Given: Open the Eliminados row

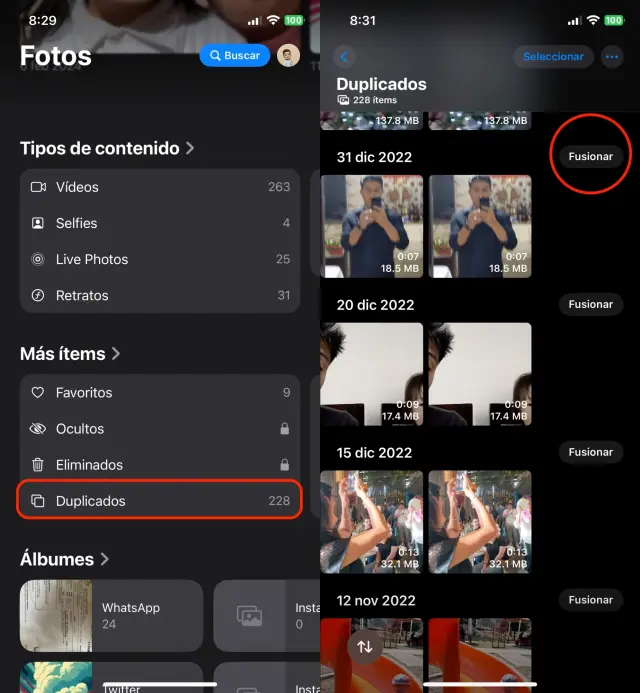Looking at the screenshot, I should point(160,465).
